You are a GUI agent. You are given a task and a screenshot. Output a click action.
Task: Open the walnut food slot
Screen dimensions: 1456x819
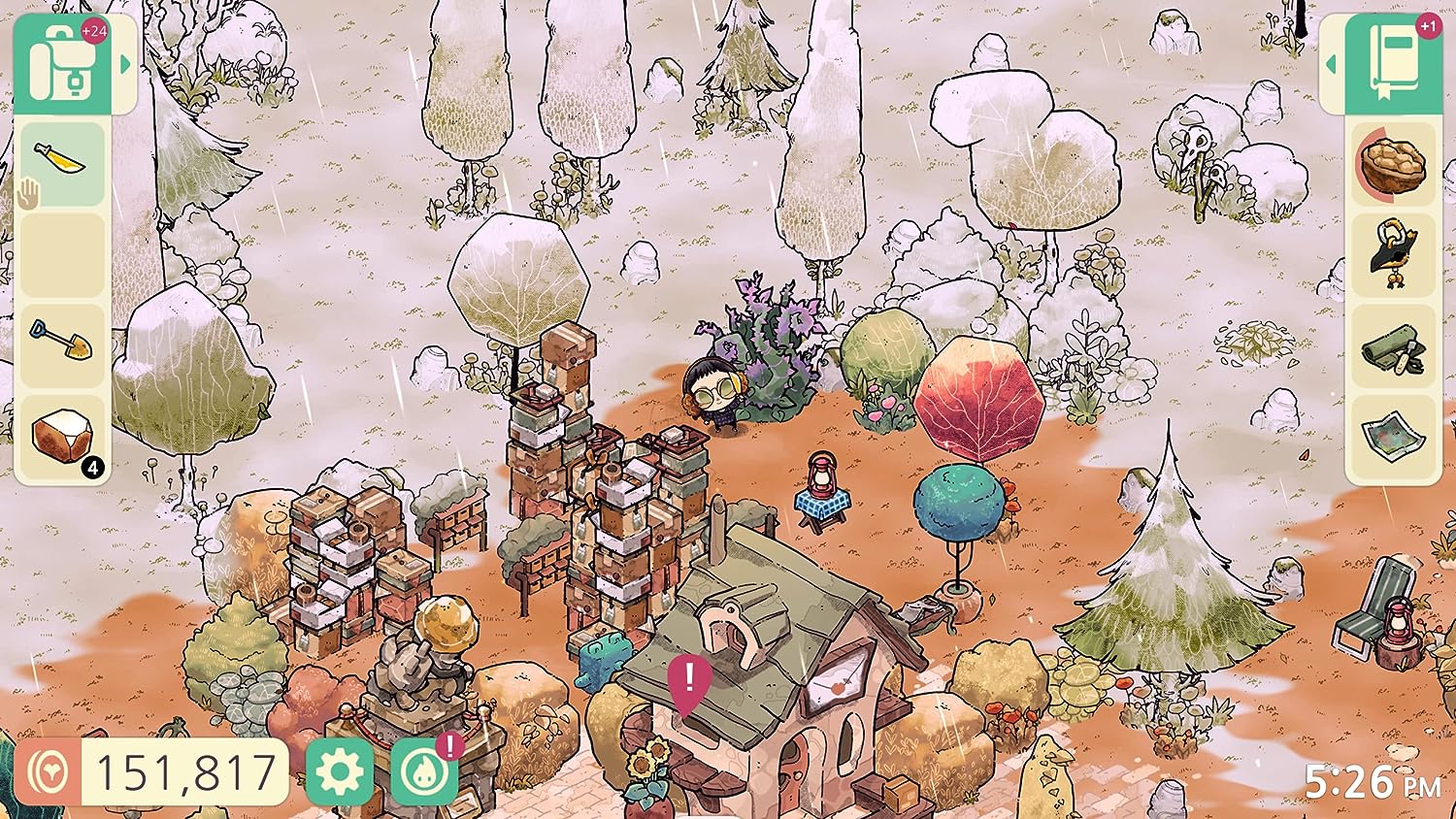1392,164
